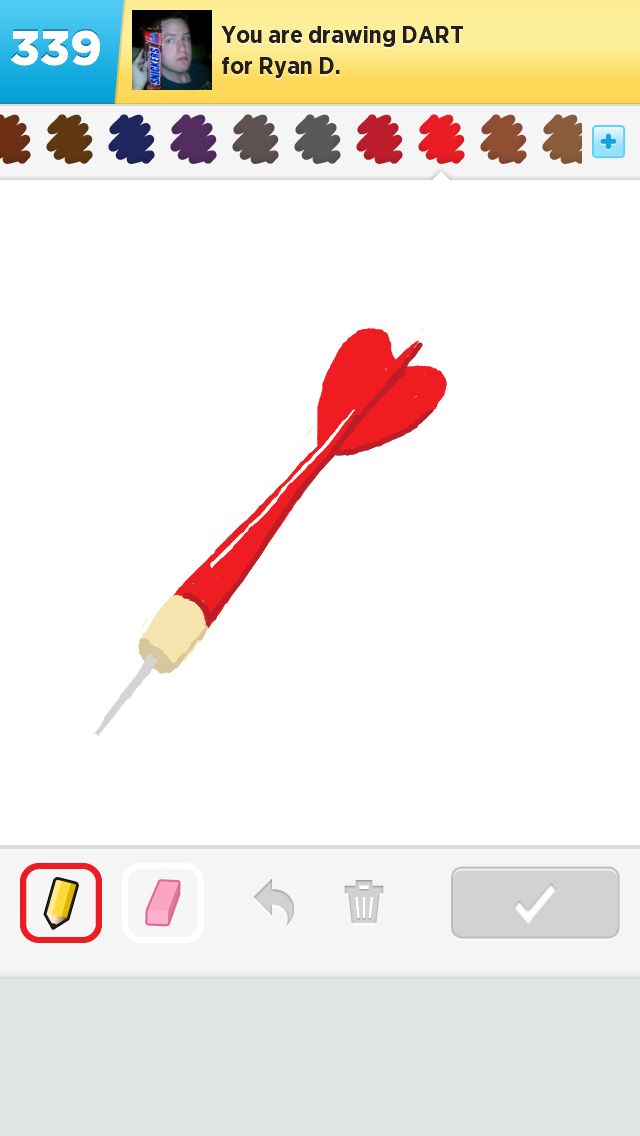Select the dark gray color swatch
This screenshot has width=640, height=1136.
point(317,139)
